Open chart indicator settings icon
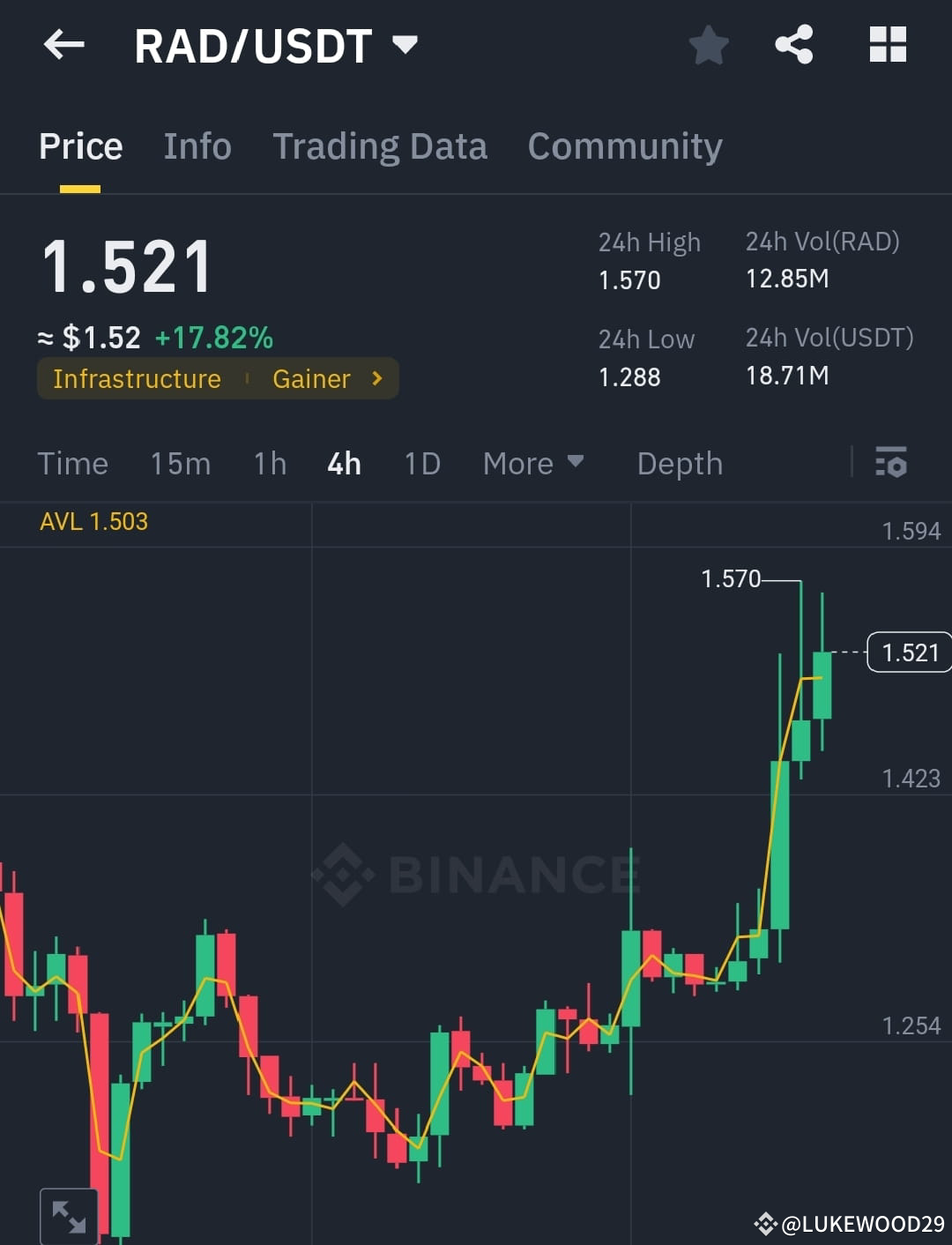 tap(892, 463)
